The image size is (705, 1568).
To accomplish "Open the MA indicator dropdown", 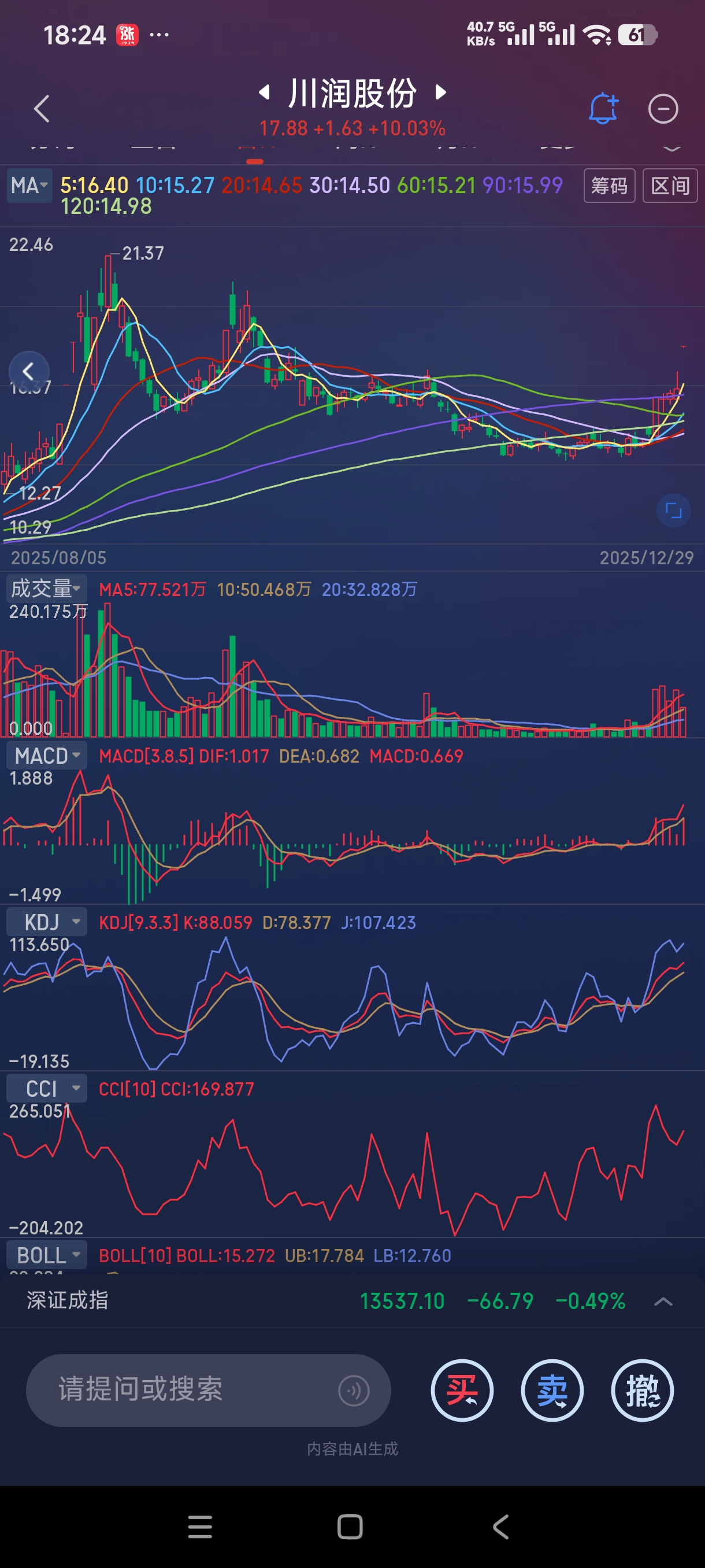I will pyautogui.click(x=28, y=185).
